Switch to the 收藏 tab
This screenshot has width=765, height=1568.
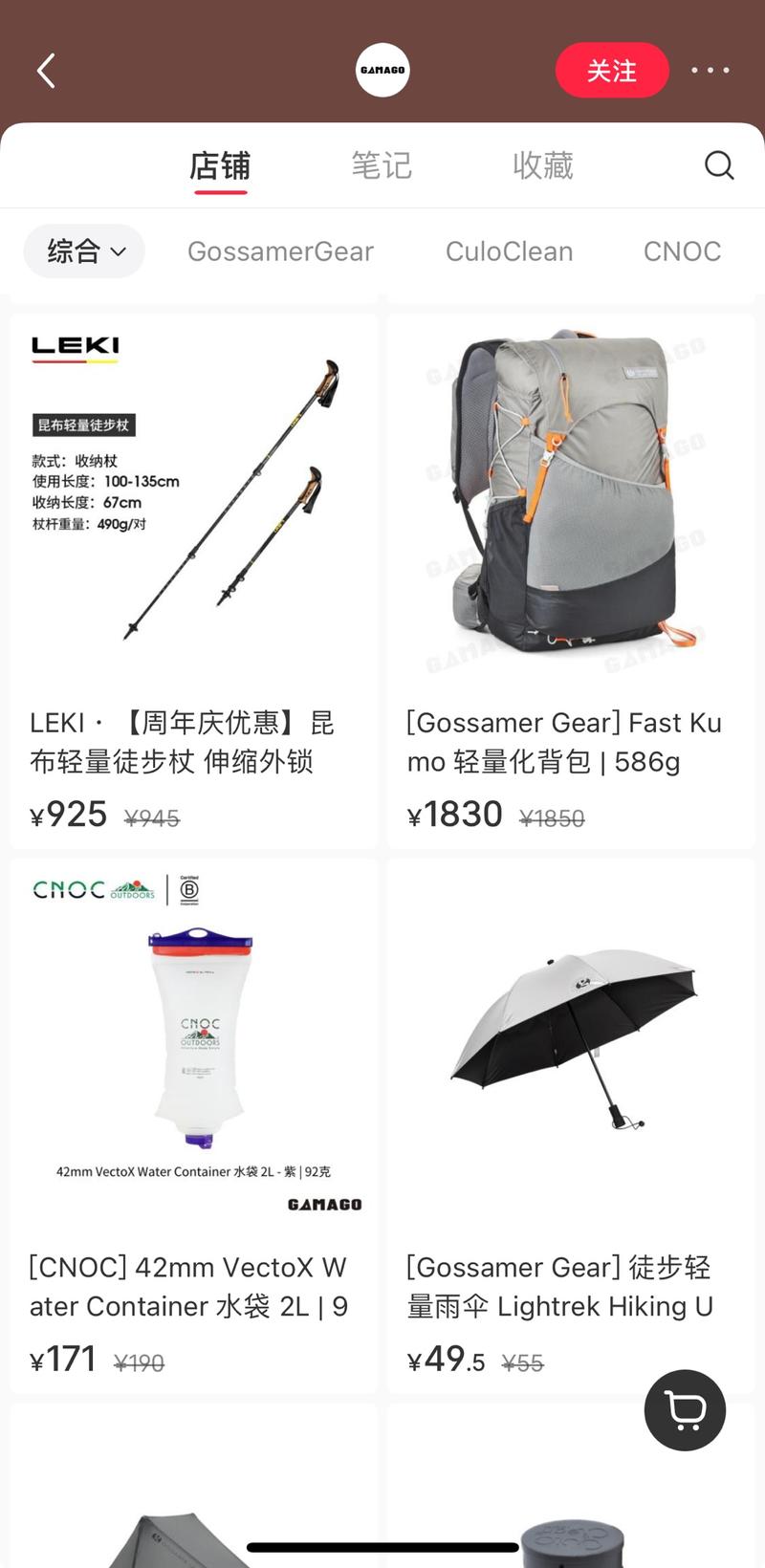[x=543, y=165]
